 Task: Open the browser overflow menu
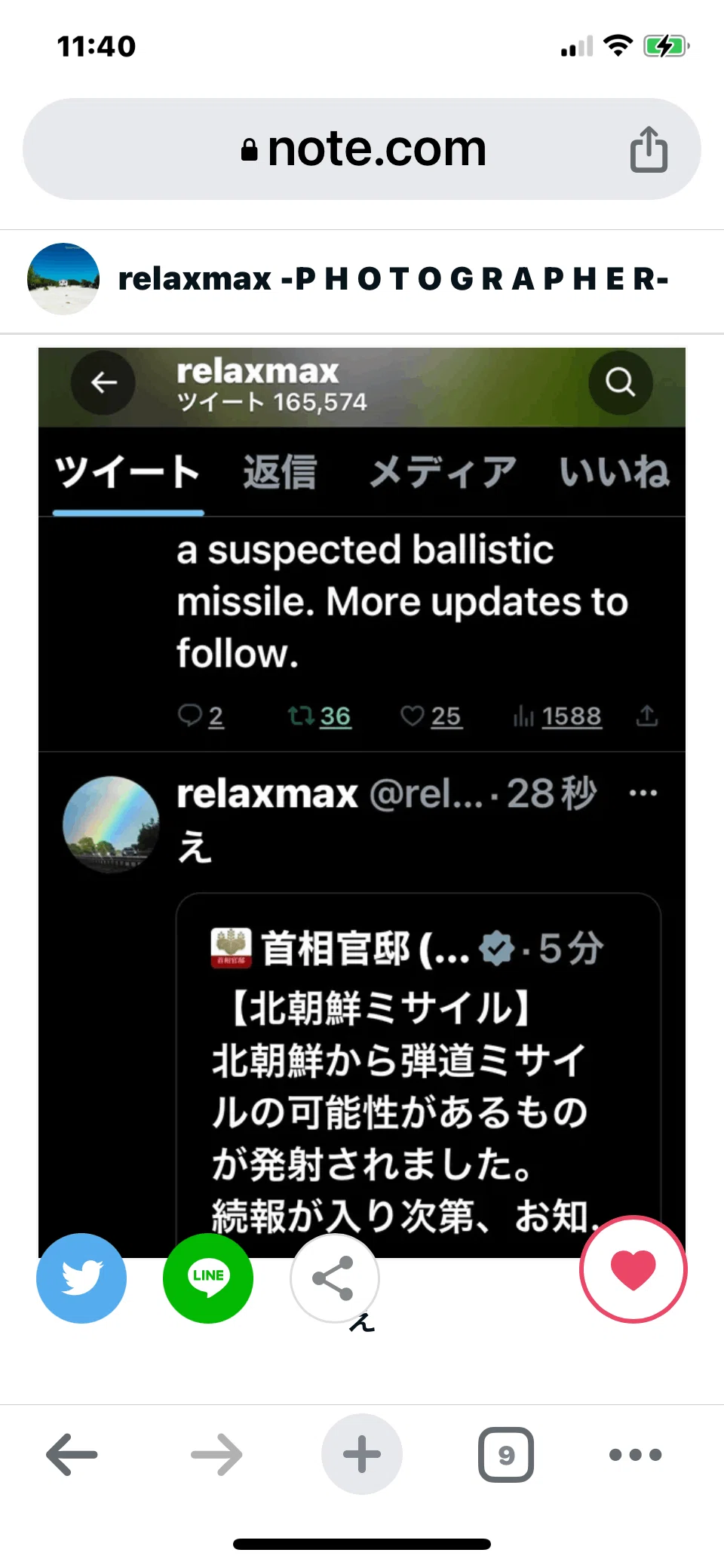[635, 1454]
